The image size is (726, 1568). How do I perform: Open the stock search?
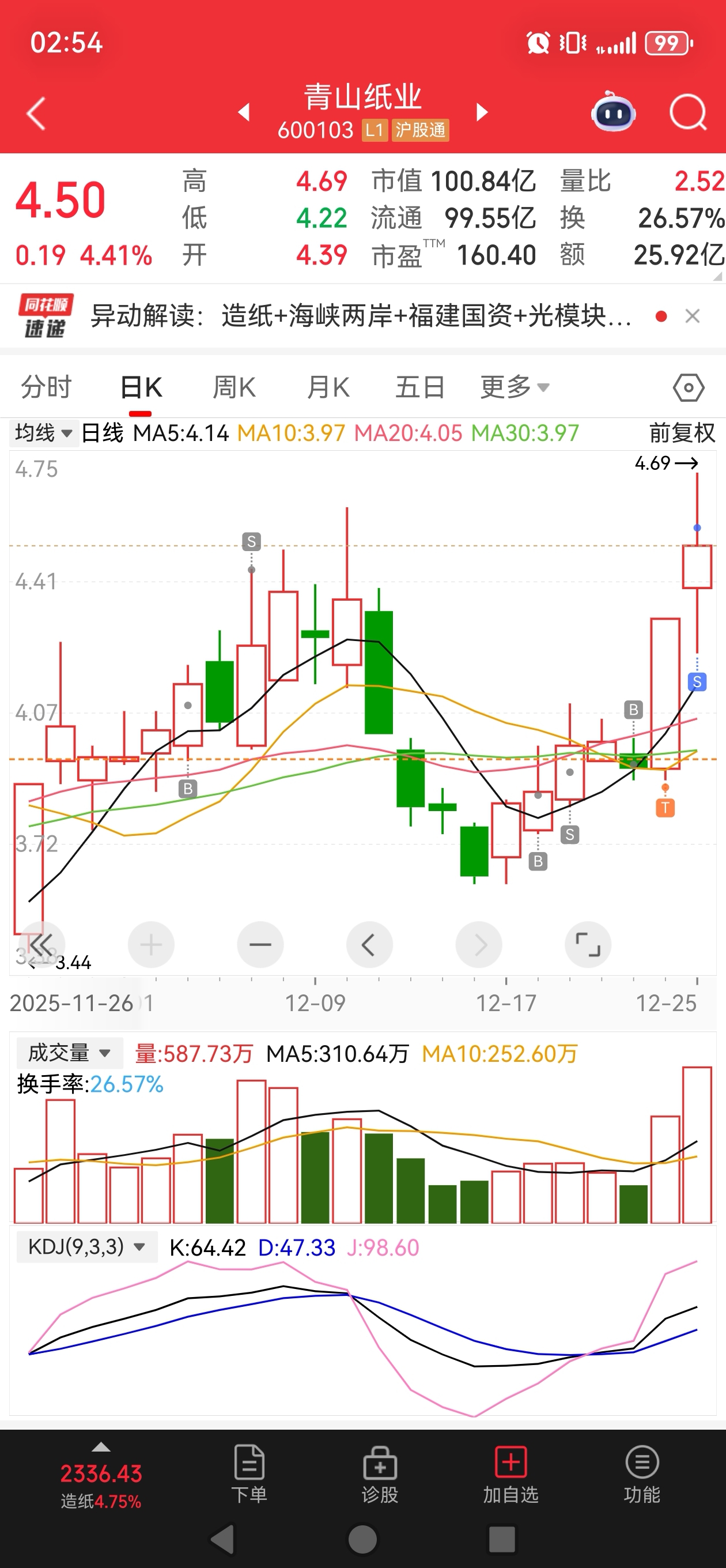click(687, 112)
